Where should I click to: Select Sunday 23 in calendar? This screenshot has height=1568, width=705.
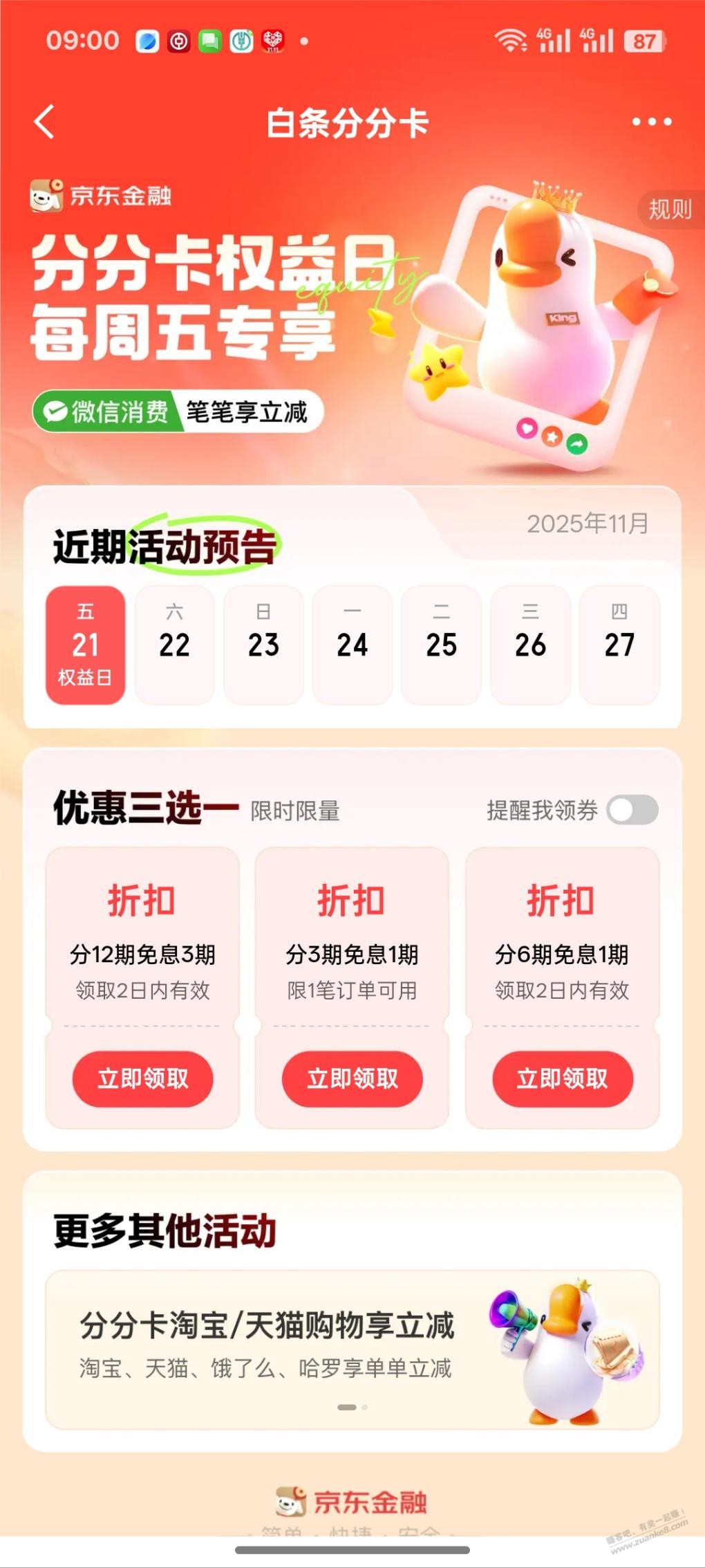pos(263,645)
